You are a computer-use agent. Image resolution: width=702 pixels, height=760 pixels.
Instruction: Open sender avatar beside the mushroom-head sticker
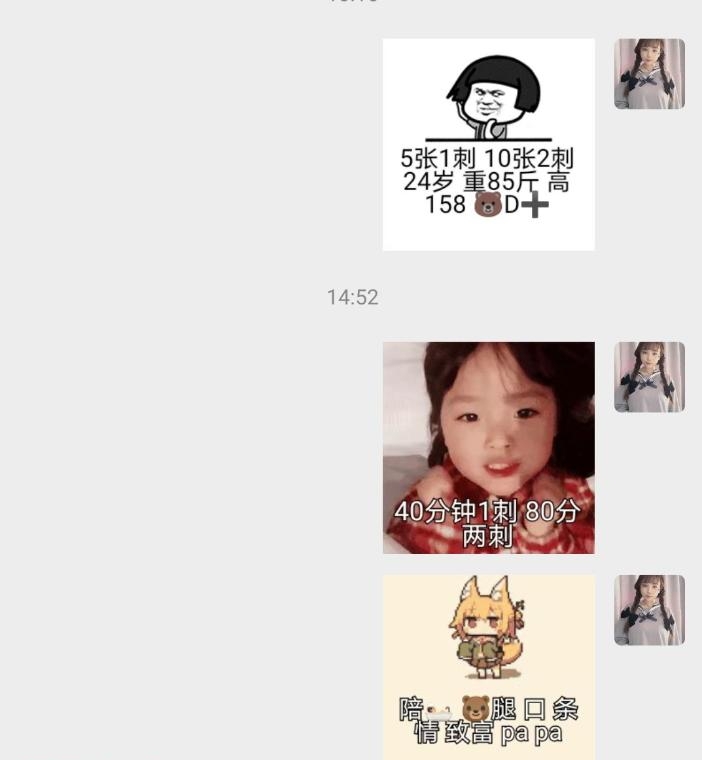pos(649,74)
